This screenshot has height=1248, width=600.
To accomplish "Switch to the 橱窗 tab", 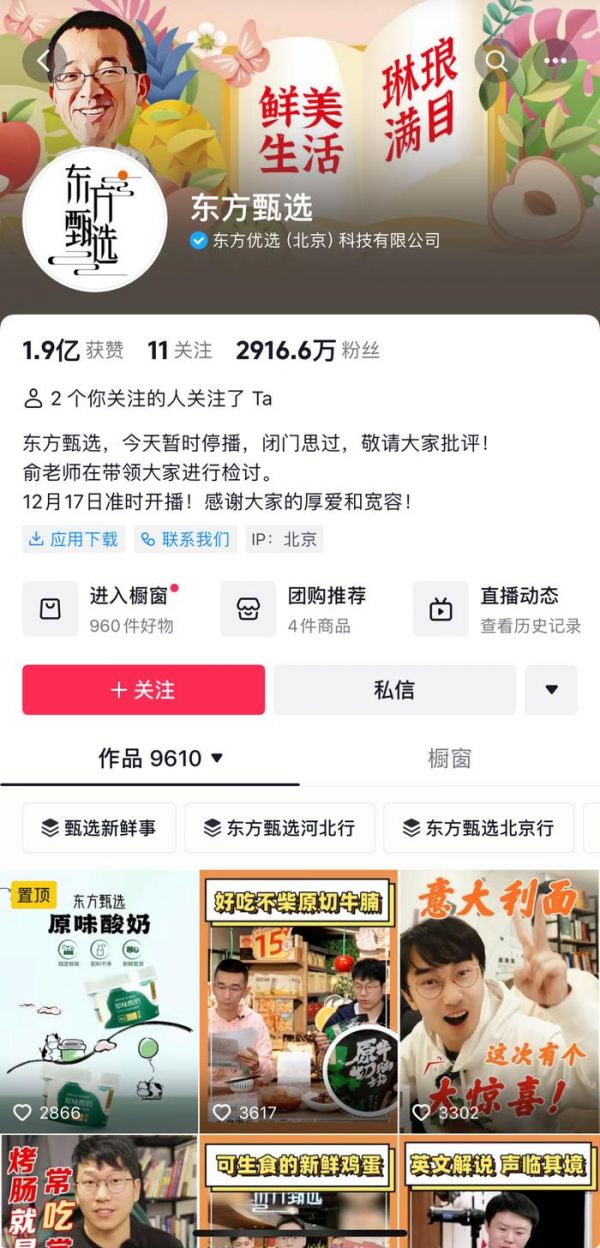I will pos(449,758).
